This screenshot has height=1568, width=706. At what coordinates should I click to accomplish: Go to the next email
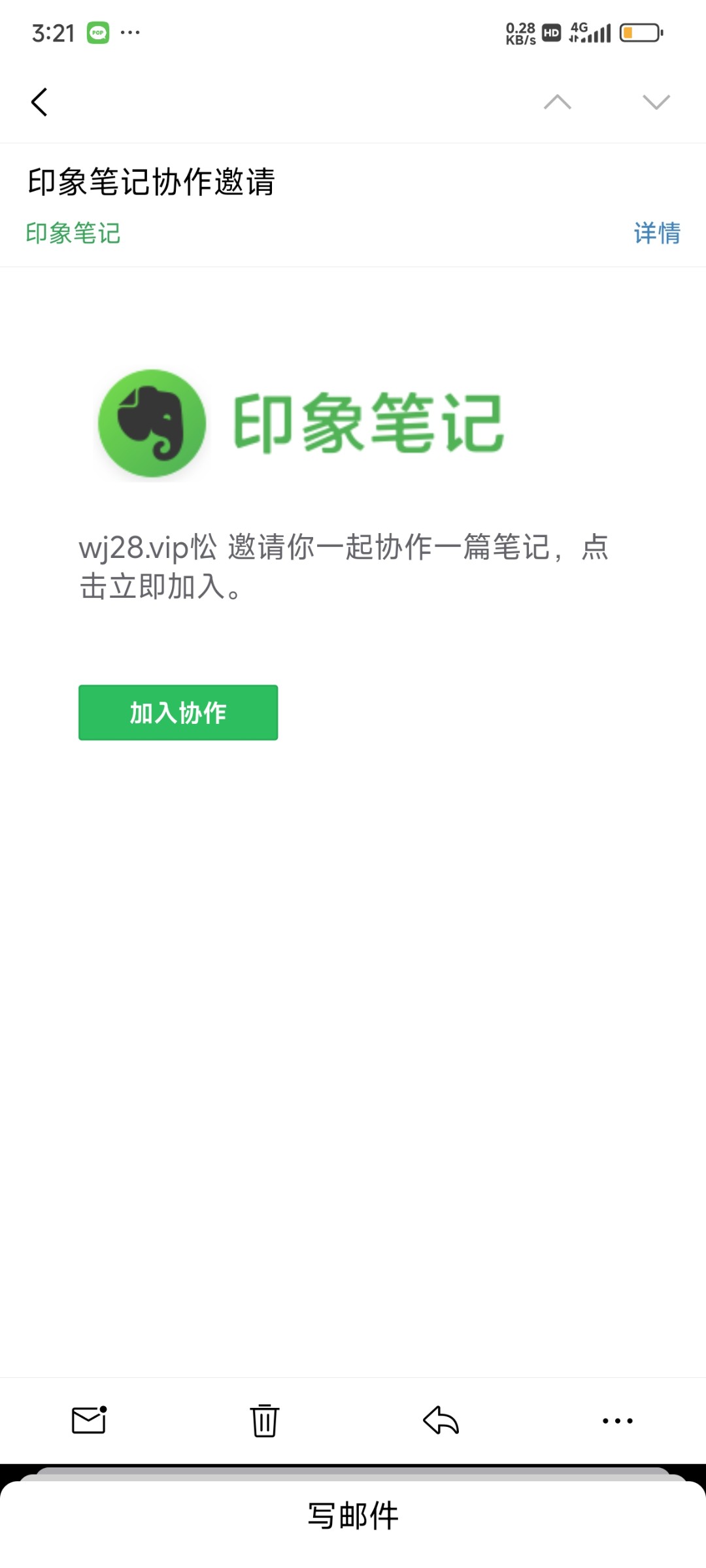coord(656,102)
